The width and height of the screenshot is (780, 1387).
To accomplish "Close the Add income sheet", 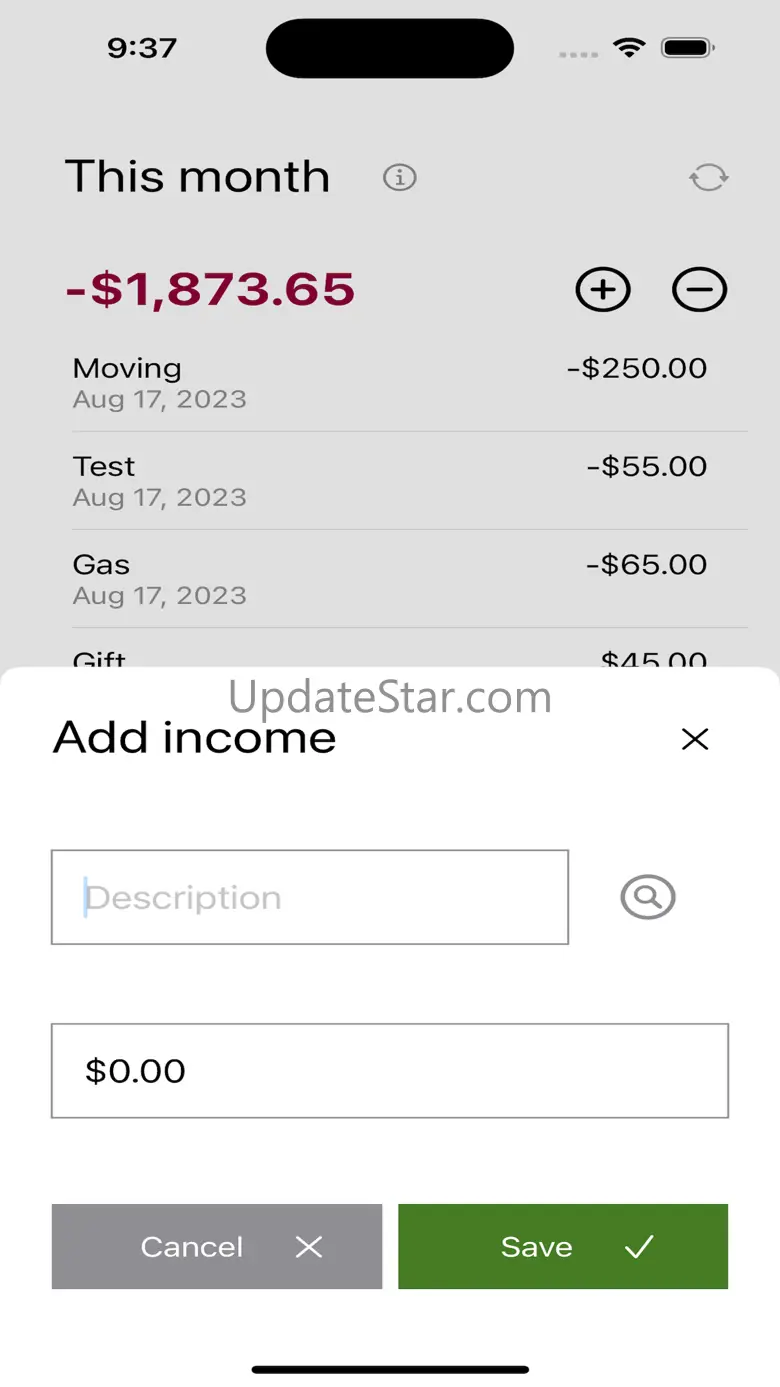I will (694, 739).
